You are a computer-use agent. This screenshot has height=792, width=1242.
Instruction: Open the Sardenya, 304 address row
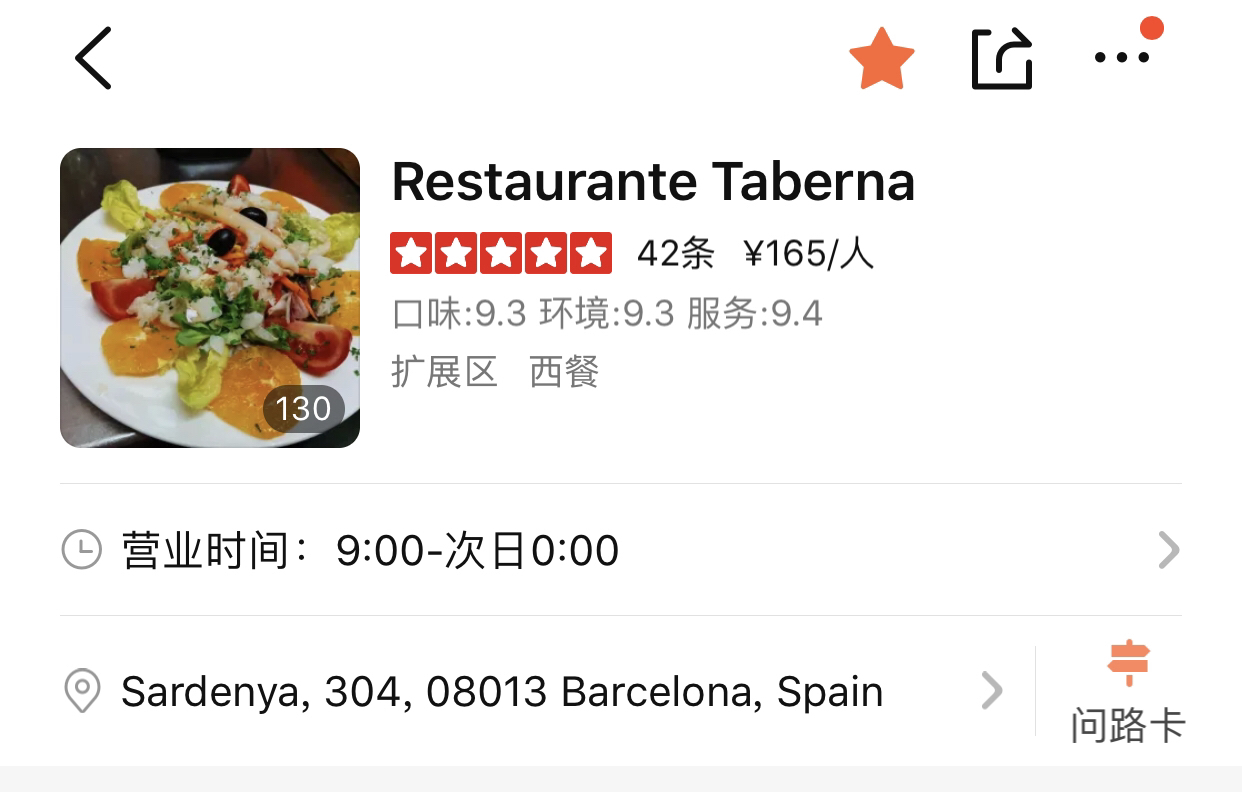[530, 691]
